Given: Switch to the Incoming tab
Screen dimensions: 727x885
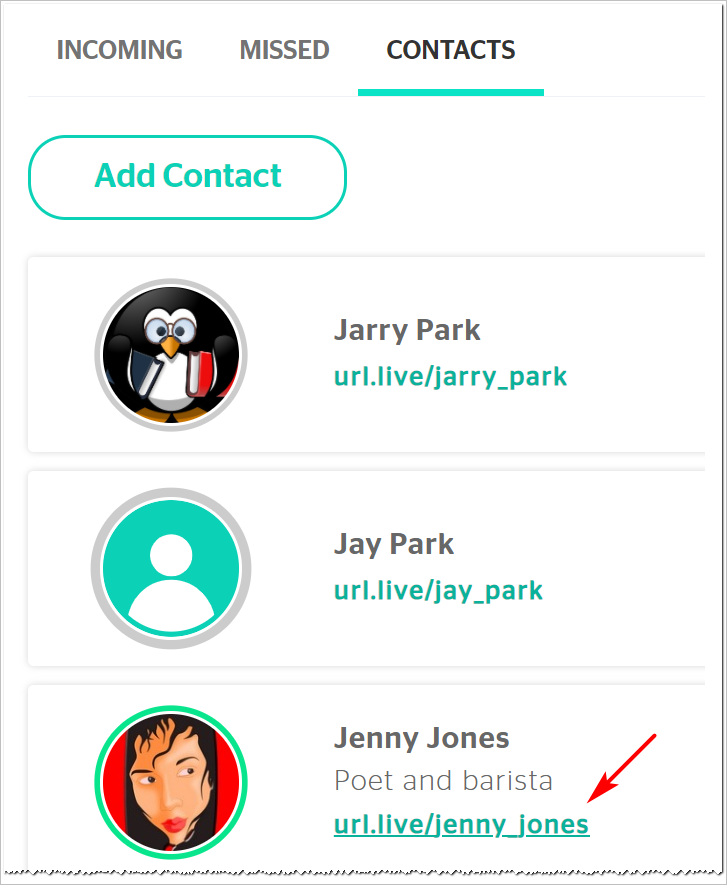Looking at the screenshot, I should point(119,51).
